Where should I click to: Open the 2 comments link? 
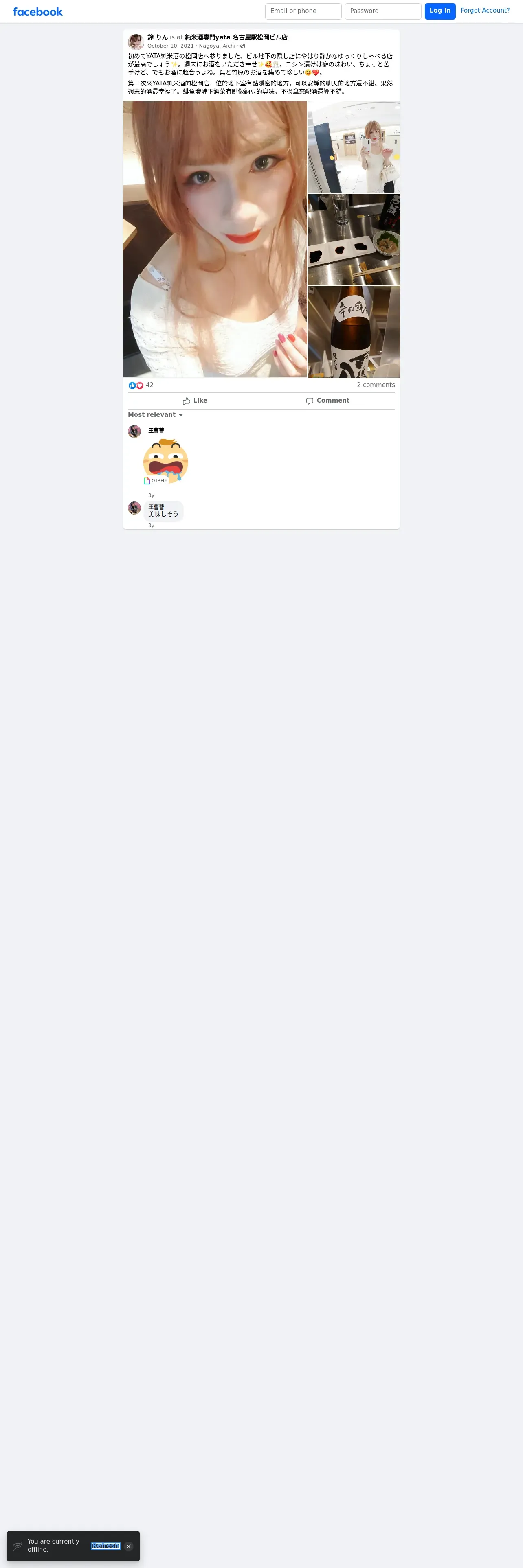(376, 385)
